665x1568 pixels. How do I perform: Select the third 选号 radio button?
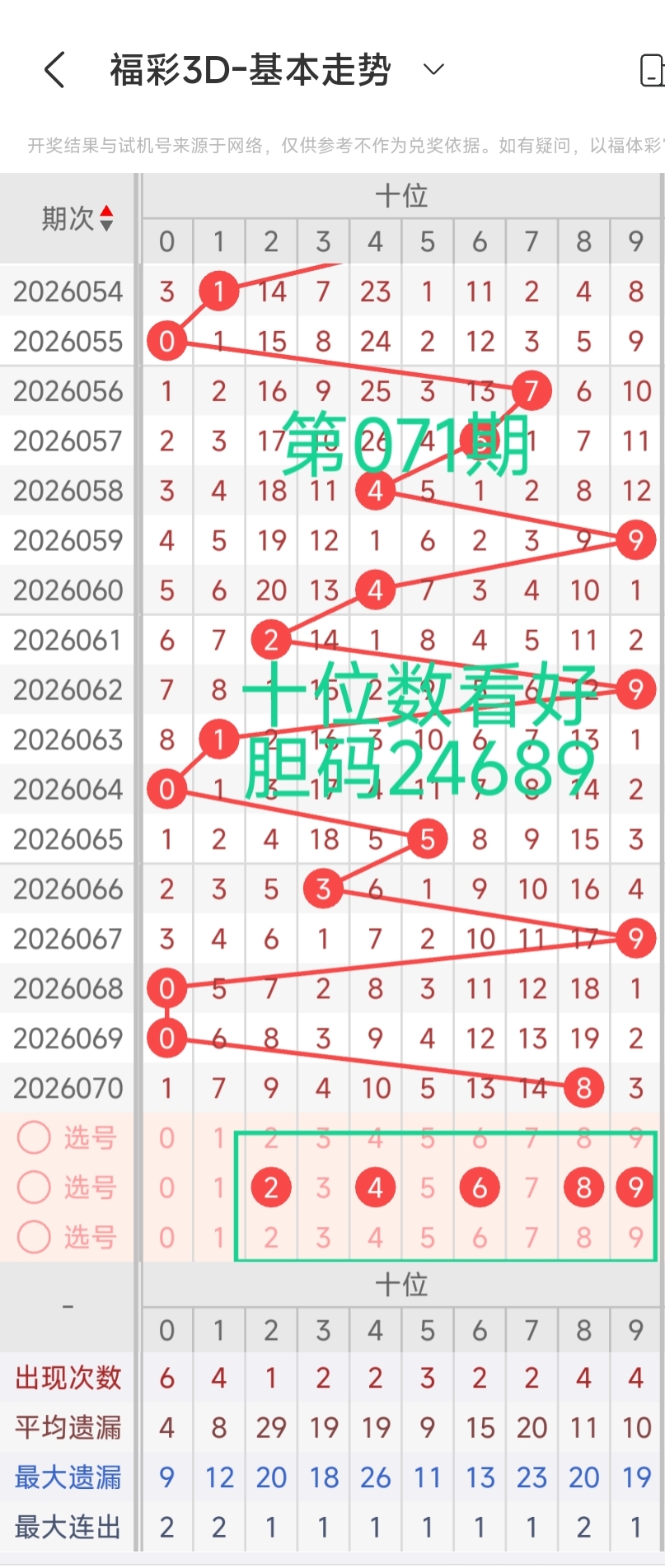34,1237
